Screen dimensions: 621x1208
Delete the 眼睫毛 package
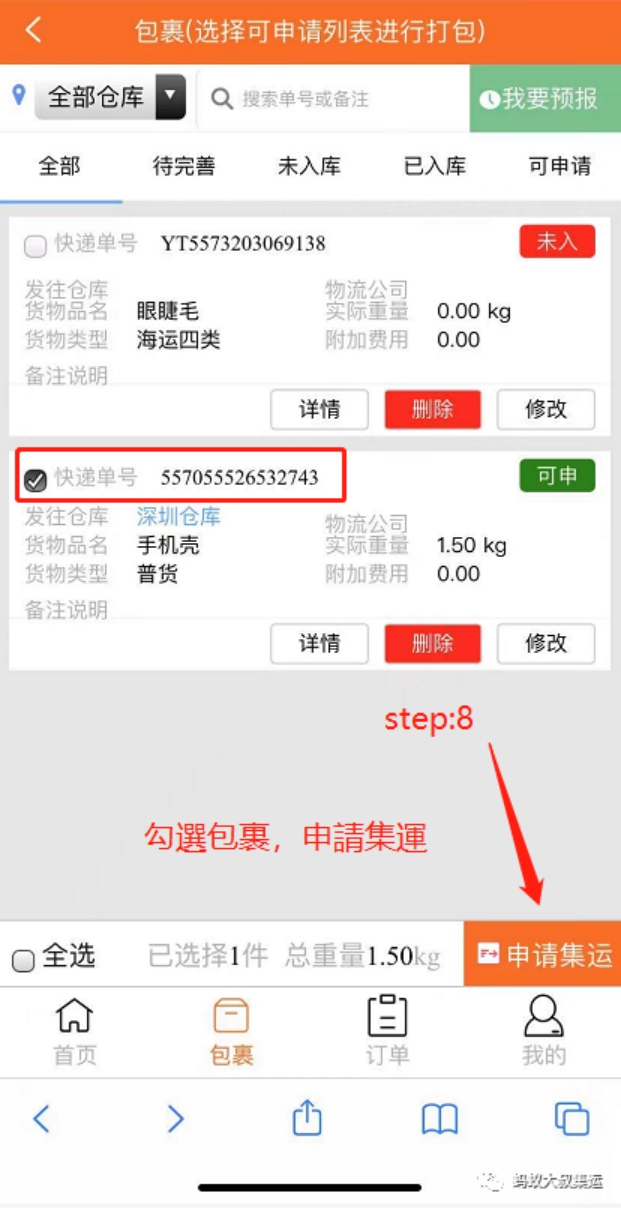pos(433,409)
